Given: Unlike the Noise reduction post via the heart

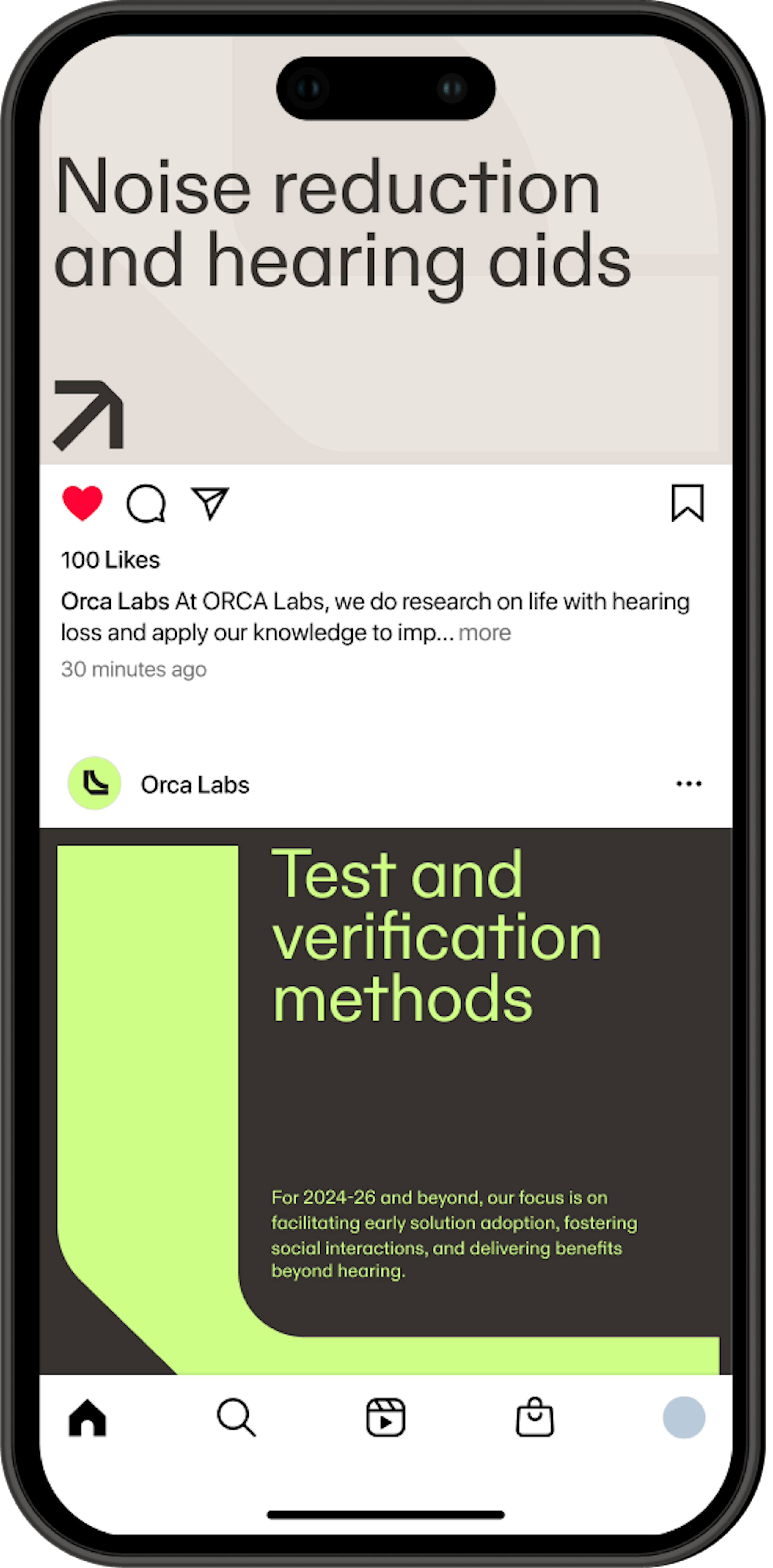Looking at the screenshot, I should [x=82, y=503].
